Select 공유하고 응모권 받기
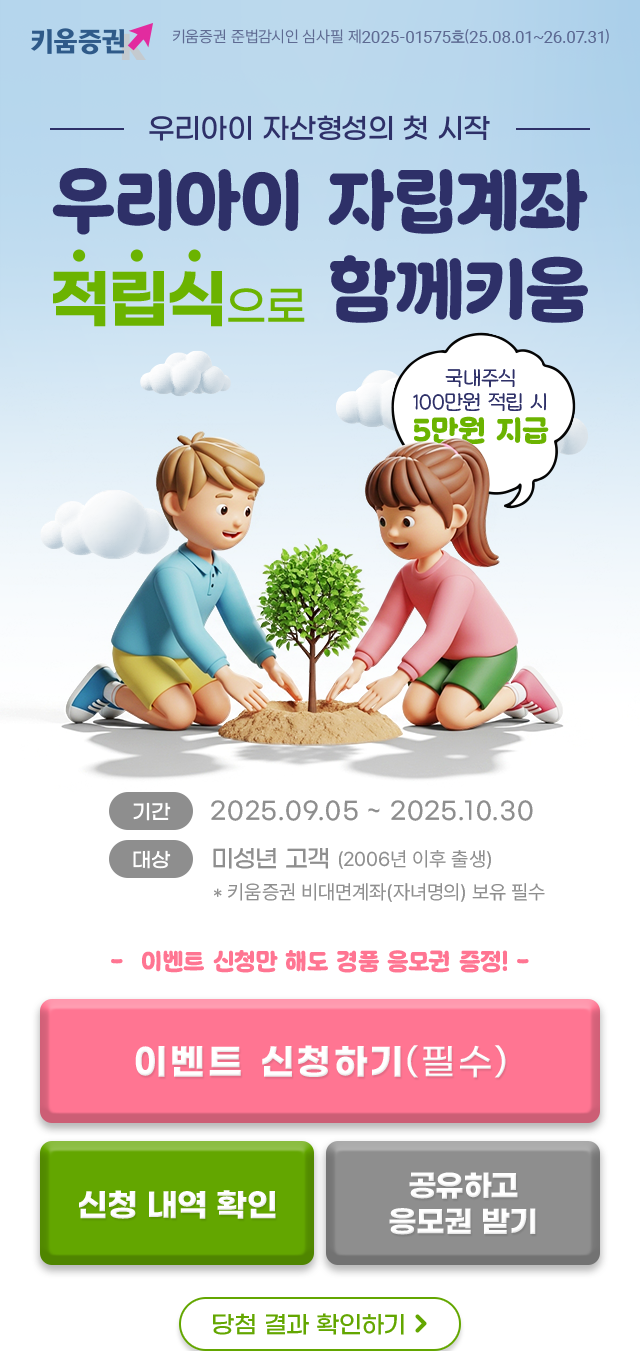Image resolution: width=640 pixels, height=1351 pixels. coord(463,1203)
